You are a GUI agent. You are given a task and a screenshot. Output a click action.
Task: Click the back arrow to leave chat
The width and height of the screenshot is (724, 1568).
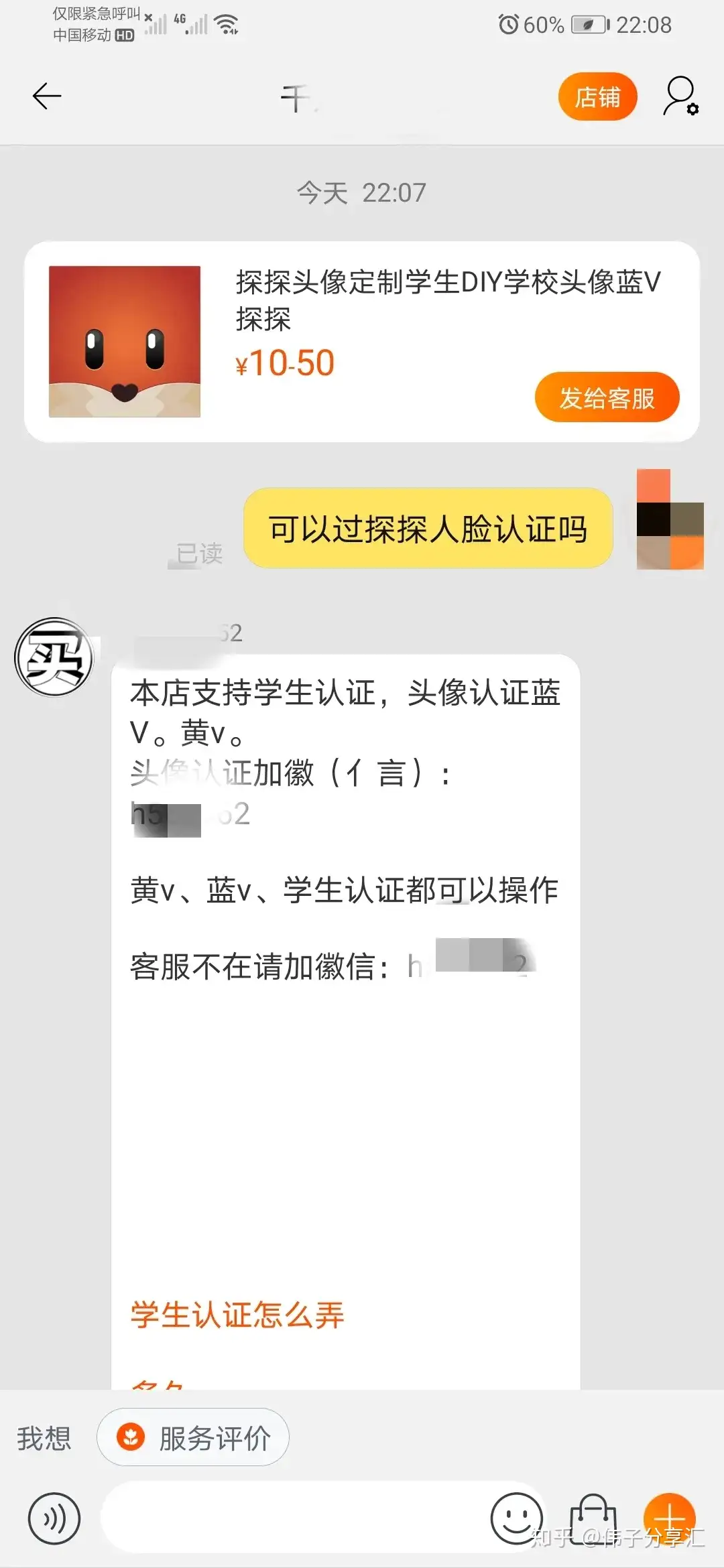click(x=47, y=96)
